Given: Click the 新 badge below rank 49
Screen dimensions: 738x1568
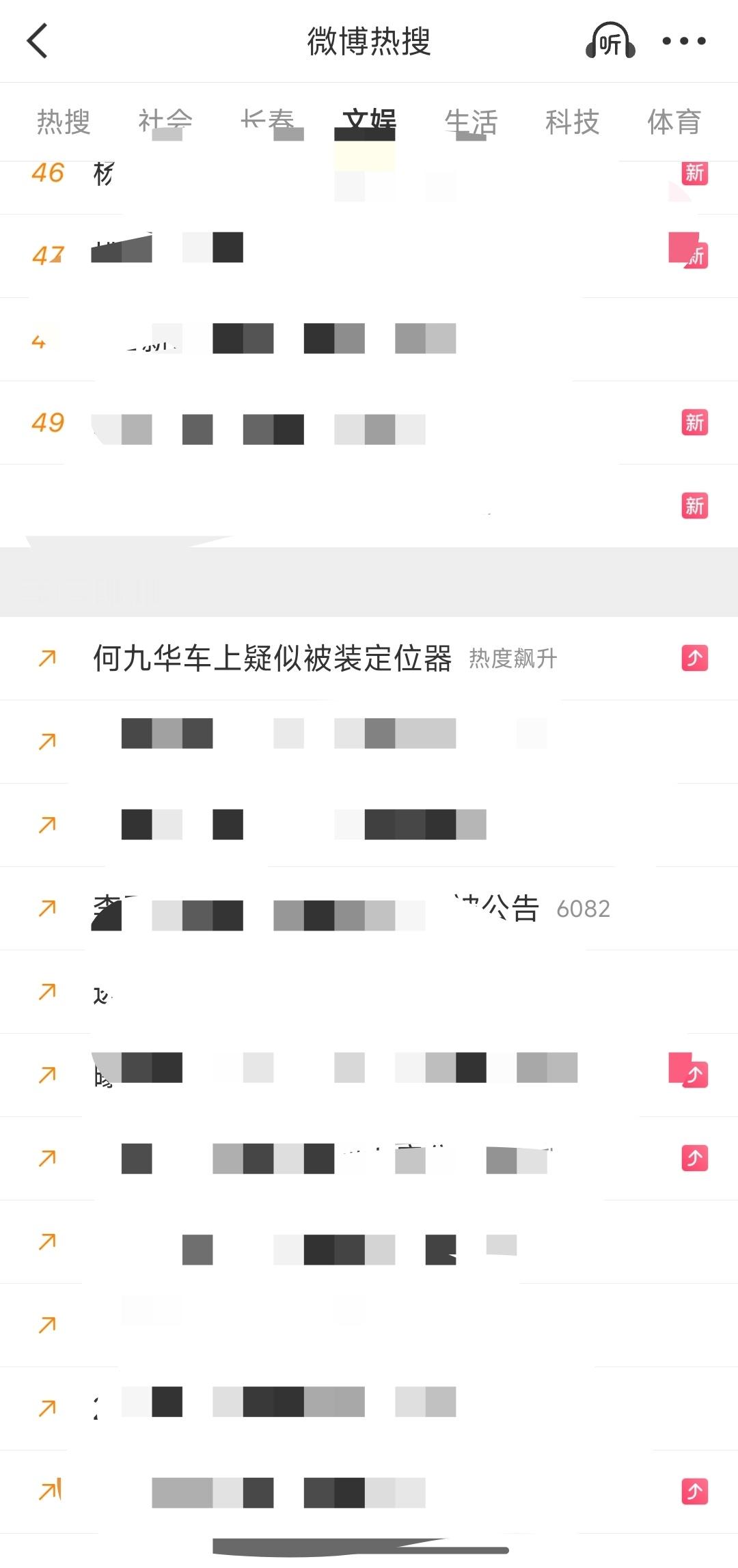Looking at the screenshot, I should (x=694, y=506).
